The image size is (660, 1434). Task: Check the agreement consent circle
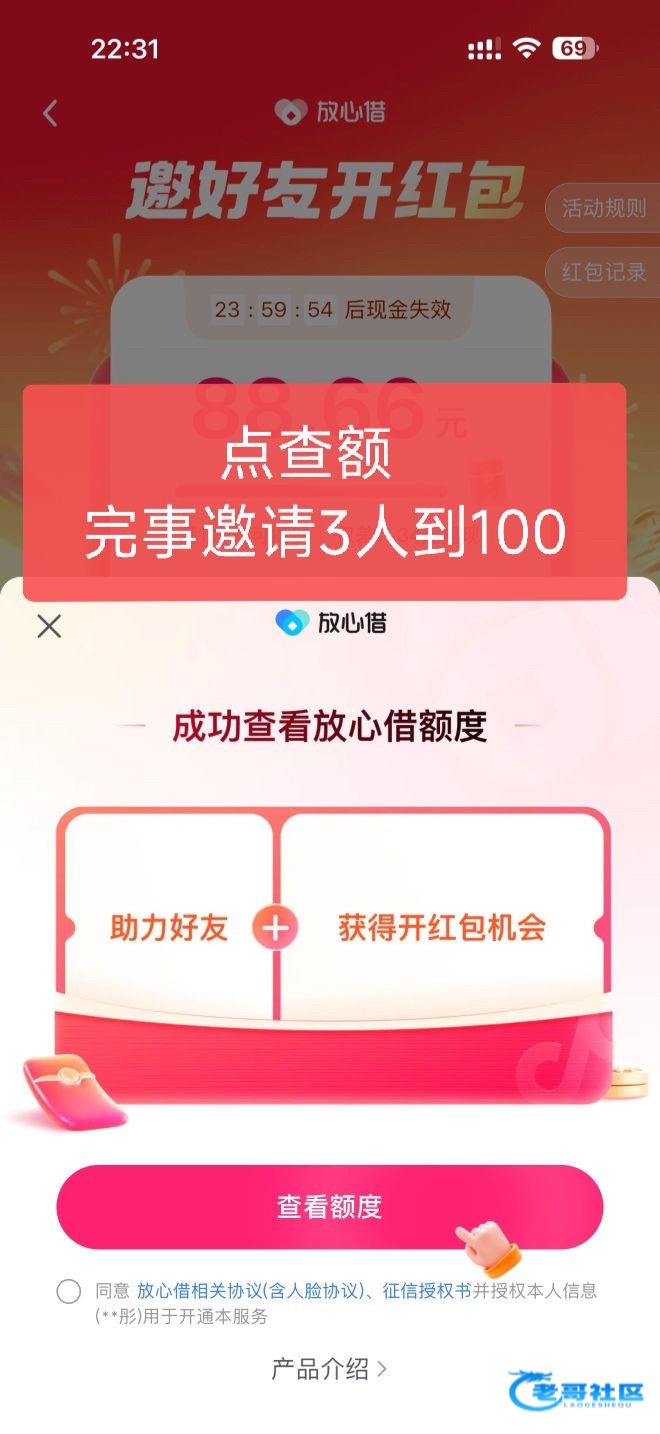click(x=69, y=1291)
